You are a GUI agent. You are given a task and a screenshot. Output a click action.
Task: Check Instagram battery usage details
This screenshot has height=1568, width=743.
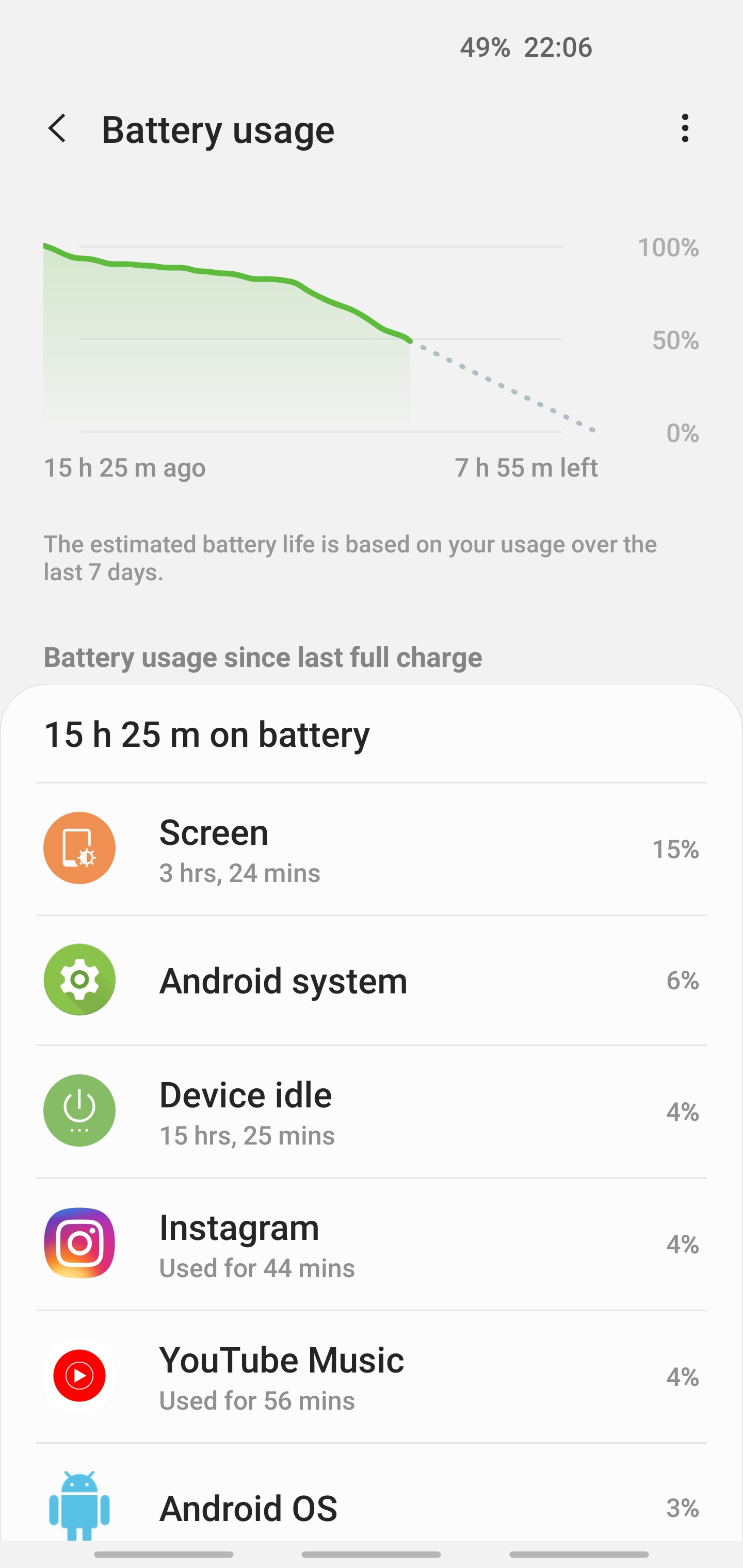(372, 1244)
